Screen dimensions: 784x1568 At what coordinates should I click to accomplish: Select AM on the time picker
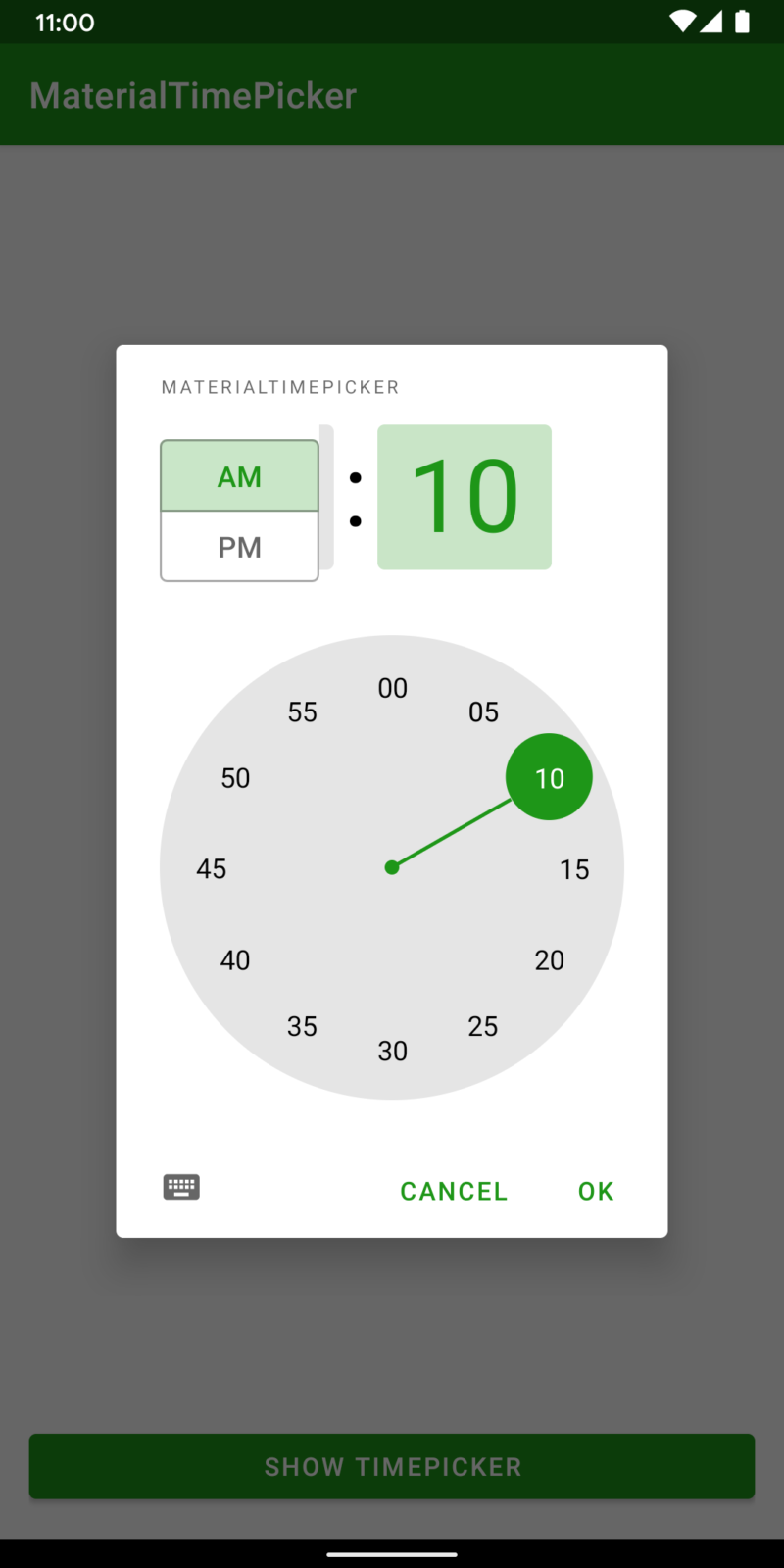[x=239, y=476]
